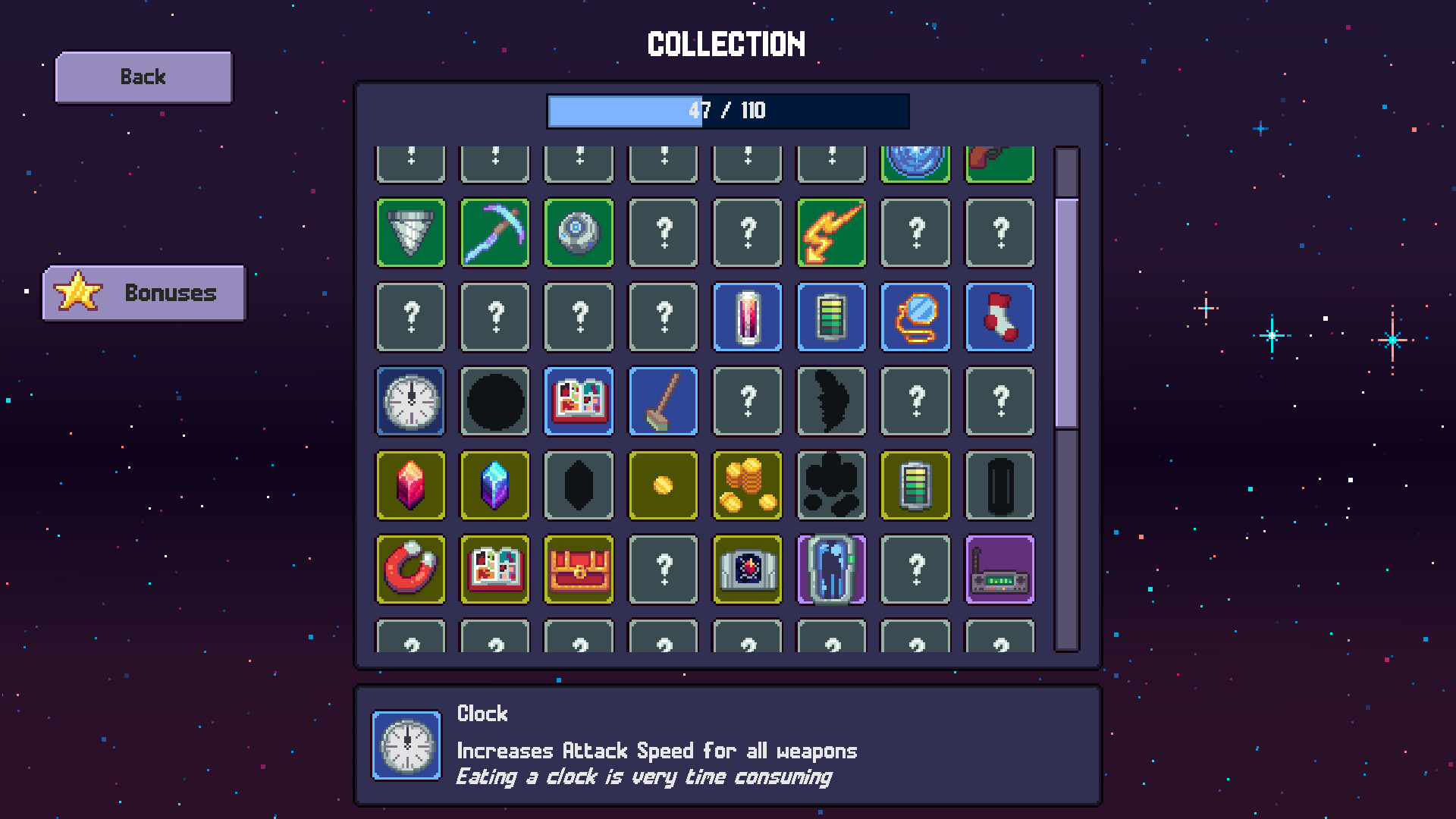Select the lightning bolt item

[831, 233]
